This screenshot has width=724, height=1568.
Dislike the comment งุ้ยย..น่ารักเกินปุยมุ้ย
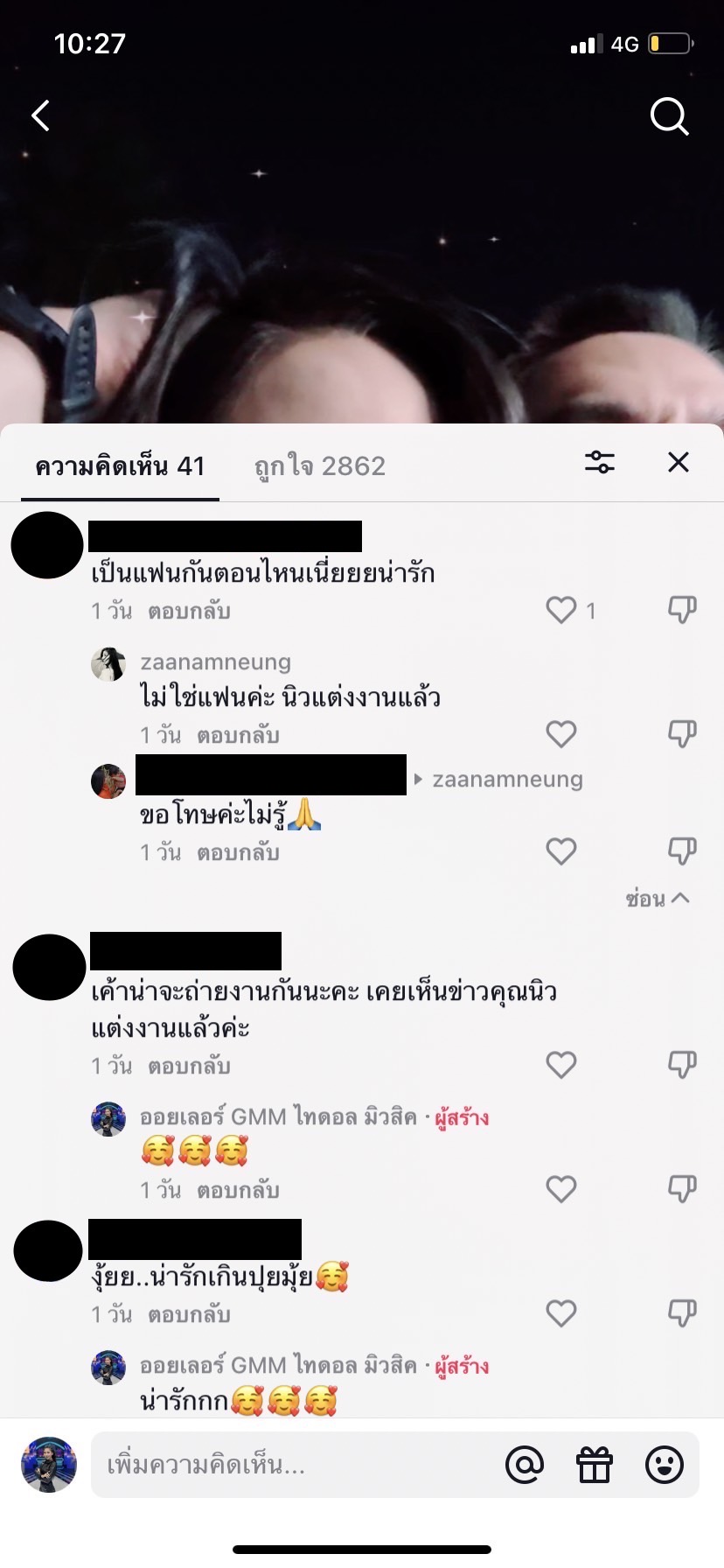tap(682, 1312)
